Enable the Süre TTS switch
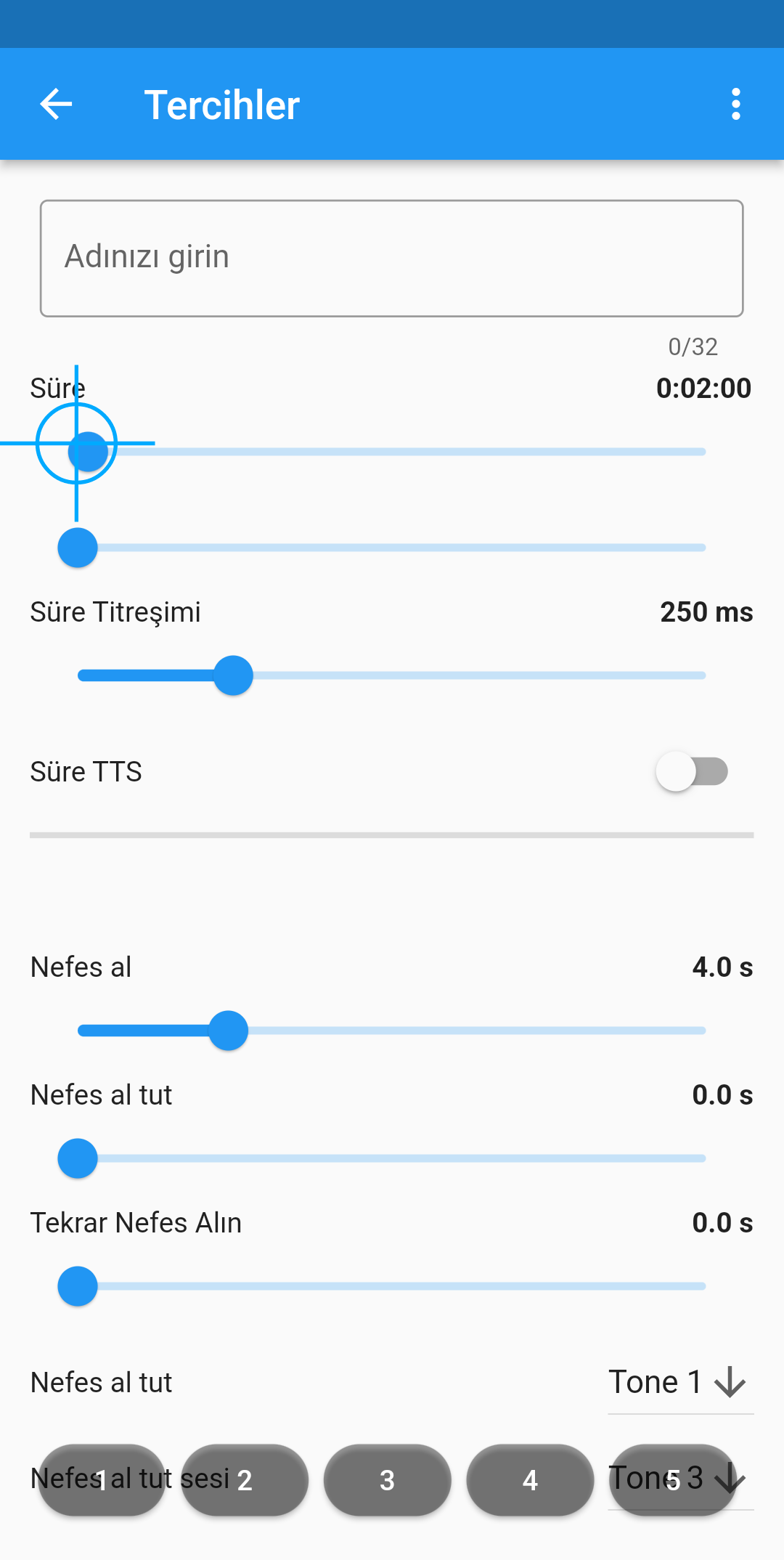This screenshot has width=784, height=1560. click(691, 771)
